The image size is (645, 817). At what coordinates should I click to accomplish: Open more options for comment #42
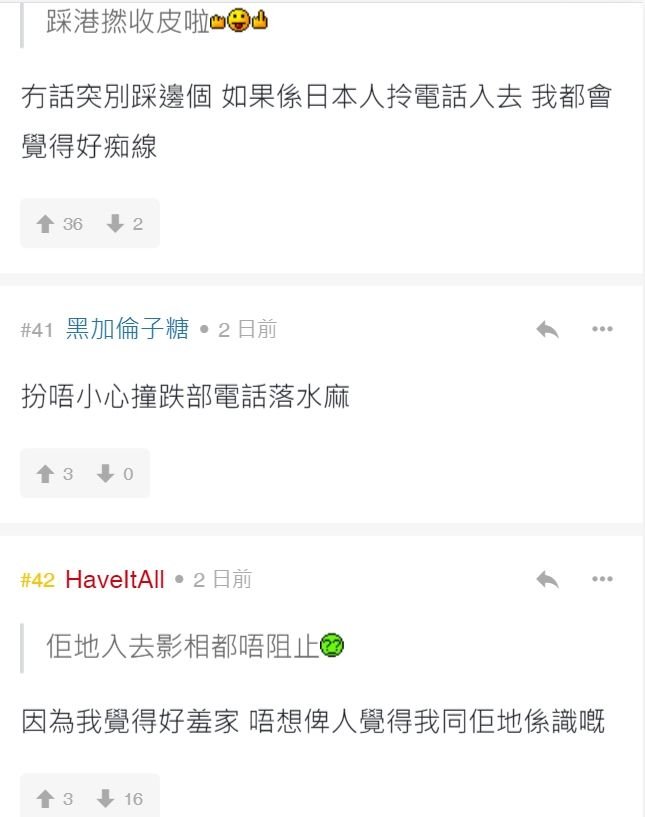coord(601,579)
